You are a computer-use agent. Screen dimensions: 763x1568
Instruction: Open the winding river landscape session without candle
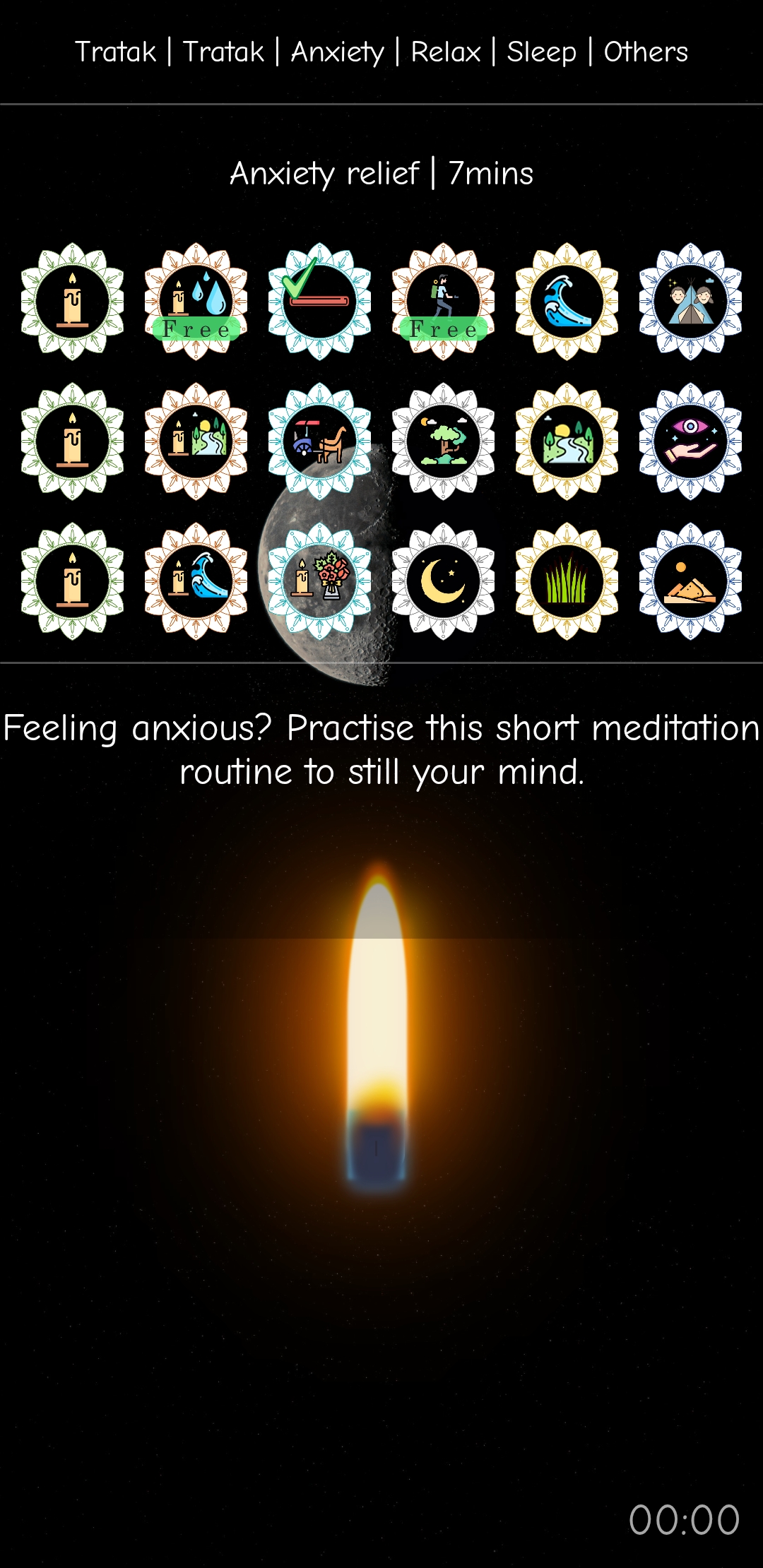[567, 441]
